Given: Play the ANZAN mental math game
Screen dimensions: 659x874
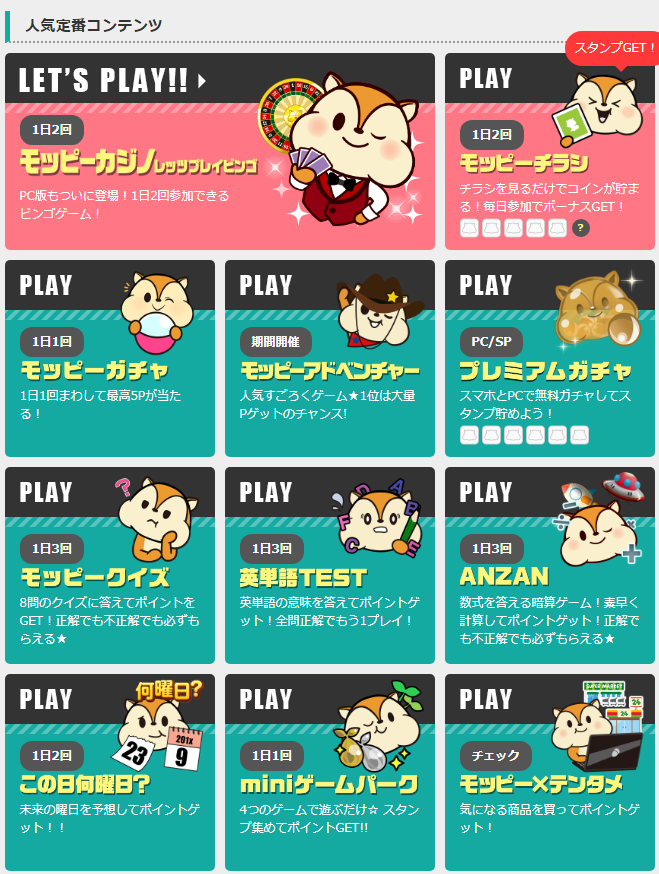Looking at the screenshot, I should 549,565.
